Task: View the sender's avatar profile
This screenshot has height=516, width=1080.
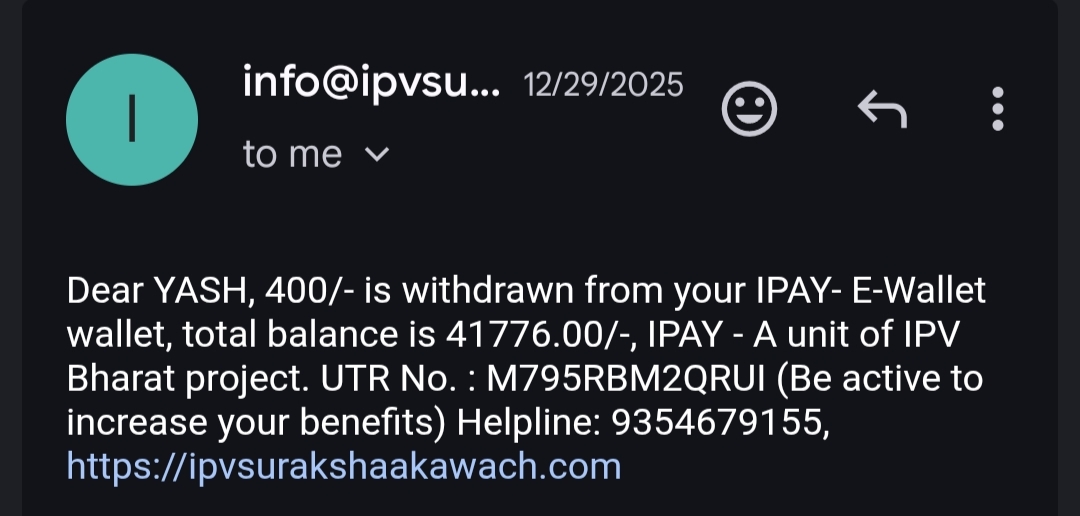Action: 132,120
